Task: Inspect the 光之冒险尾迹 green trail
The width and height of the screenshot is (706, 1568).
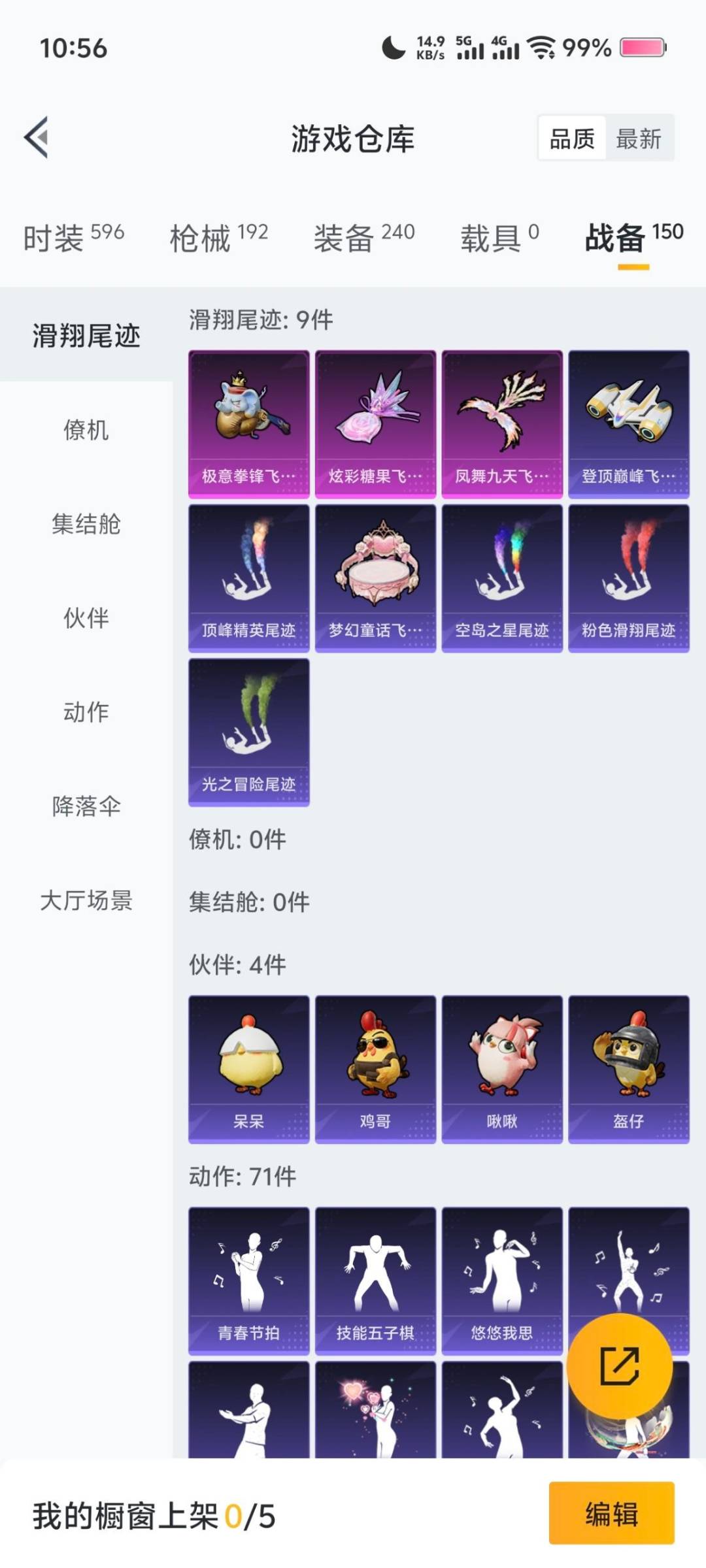Action: pyautogui.click(x=248, y=732)
